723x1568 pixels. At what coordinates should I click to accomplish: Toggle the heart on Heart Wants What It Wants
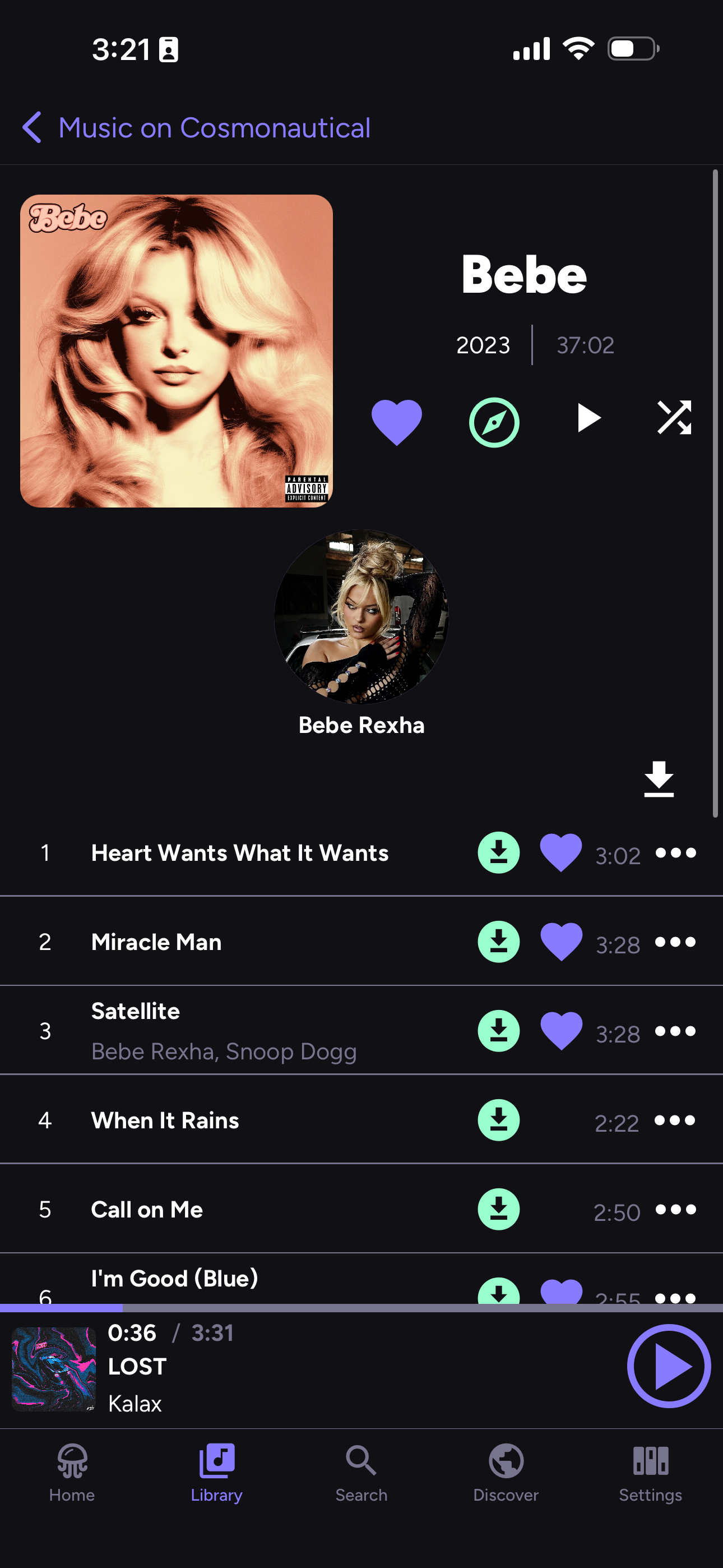click(x=561, y=853)
